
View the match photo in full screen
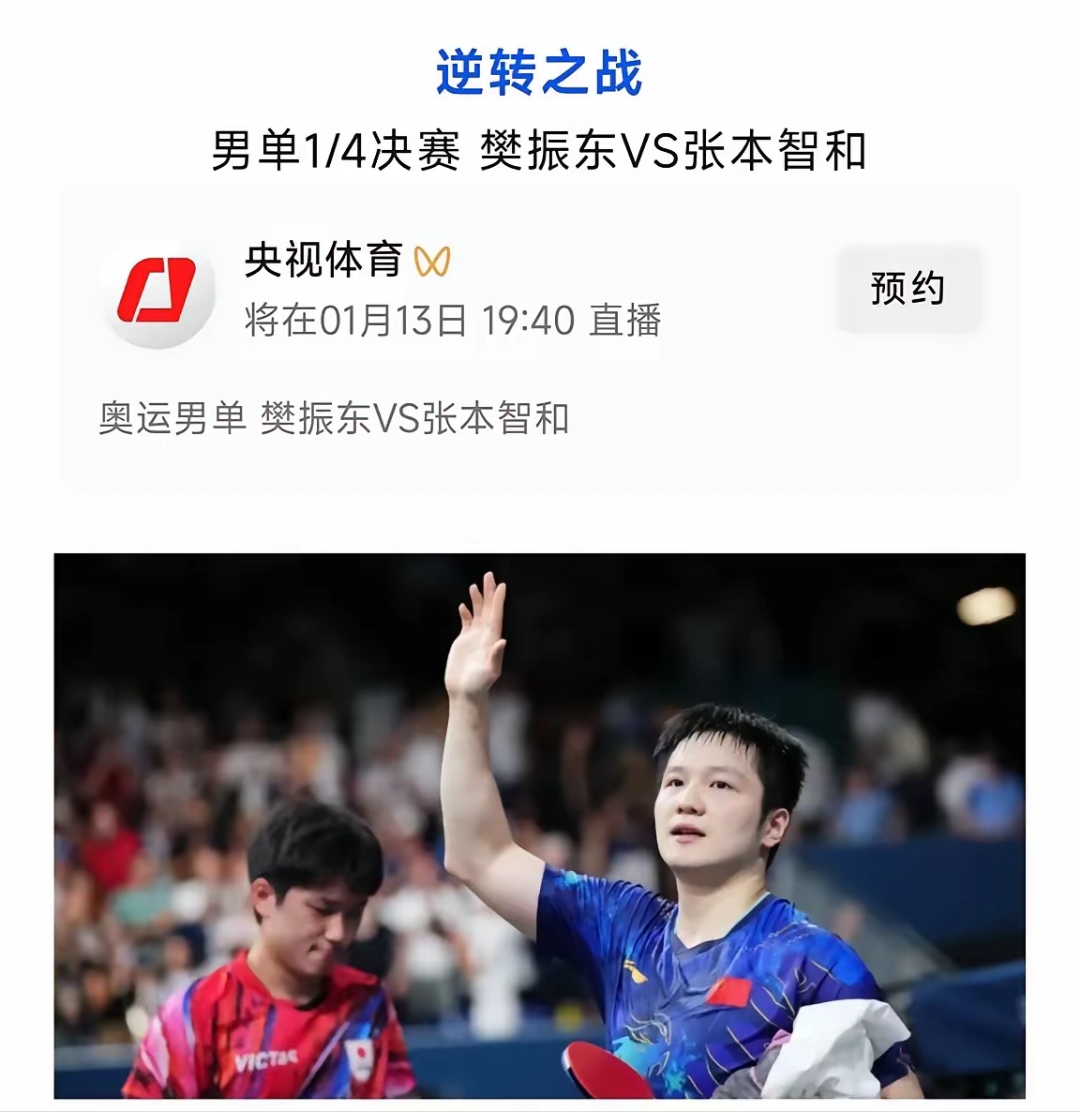point(539,825)
